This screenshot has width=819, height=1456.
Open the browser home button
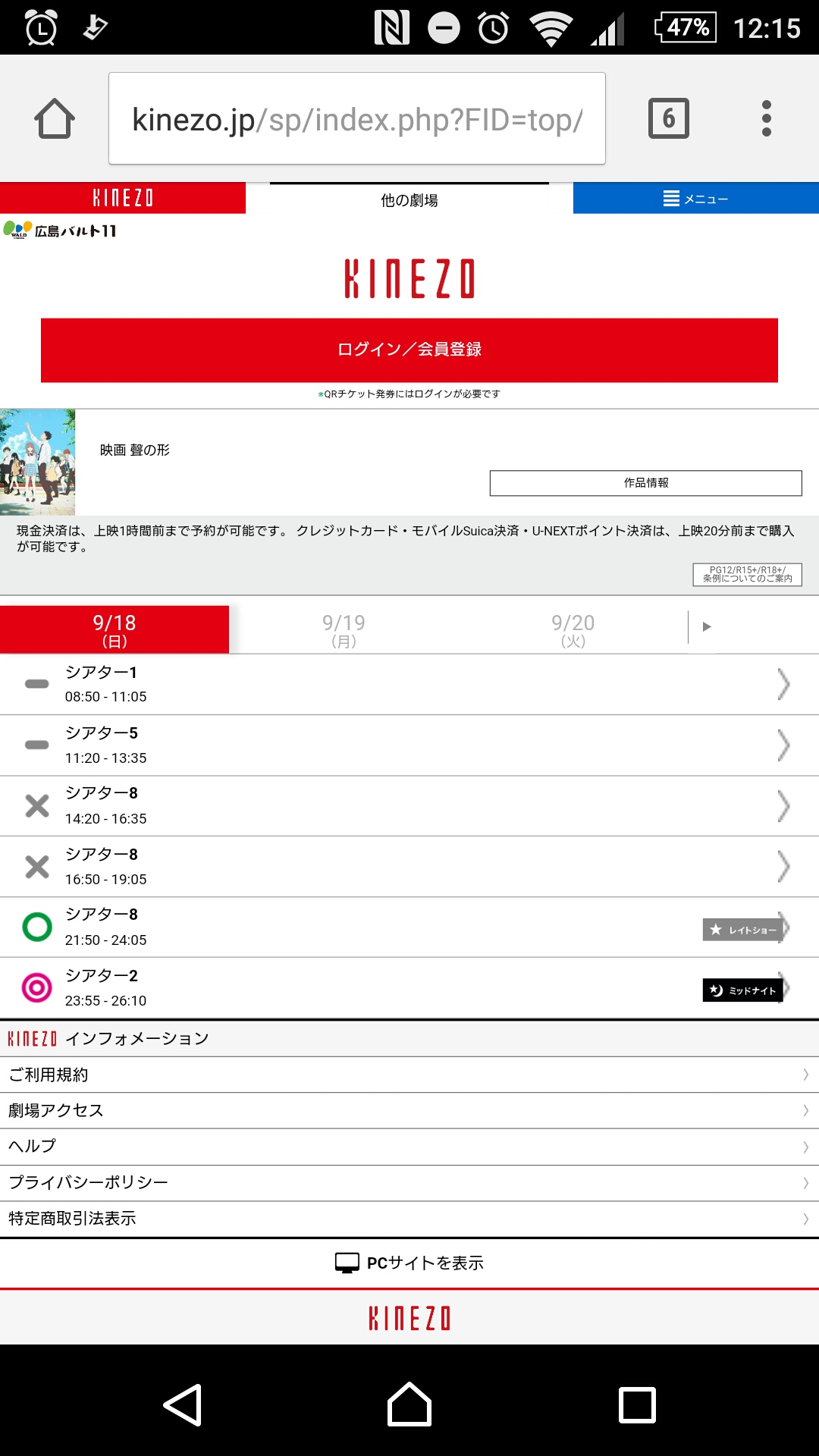(55, 119)
